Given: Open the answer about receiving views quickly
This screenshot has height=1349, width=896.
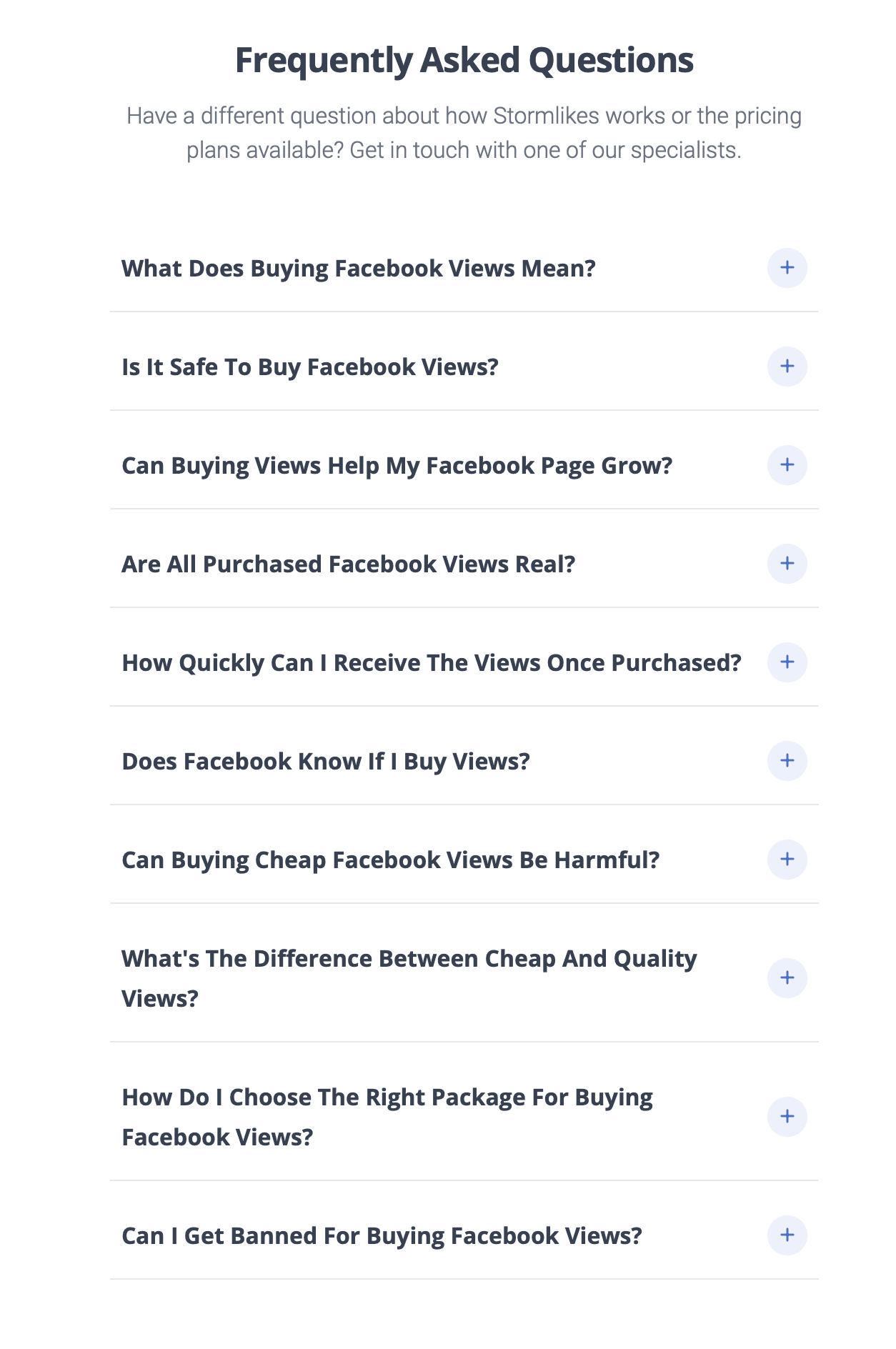Looking at the screenshot, I should 432,662.
